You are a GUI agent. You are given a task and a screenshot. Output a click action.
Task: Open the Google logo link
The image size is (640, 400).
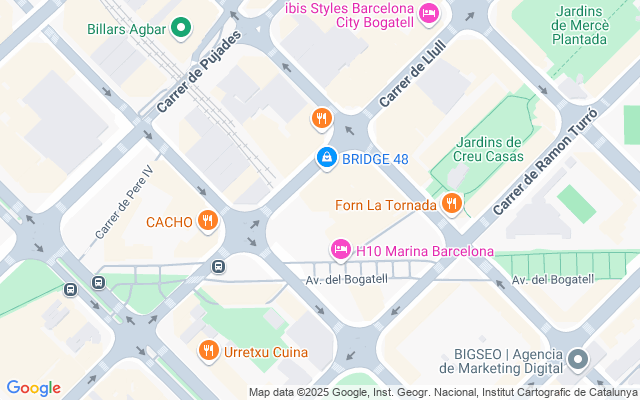(33, 388)
